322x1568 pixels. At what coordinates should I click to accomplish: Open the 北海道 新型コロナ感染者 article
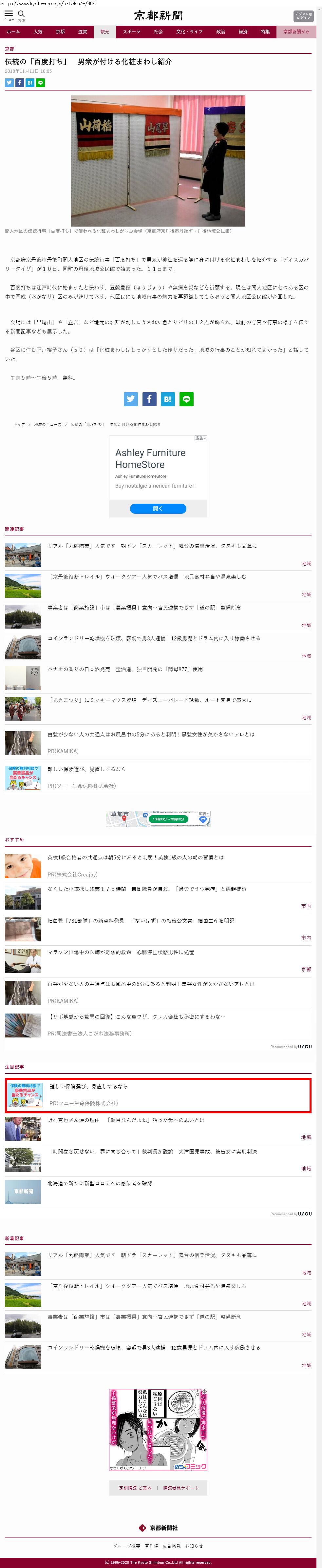(x=100, y=1183)
